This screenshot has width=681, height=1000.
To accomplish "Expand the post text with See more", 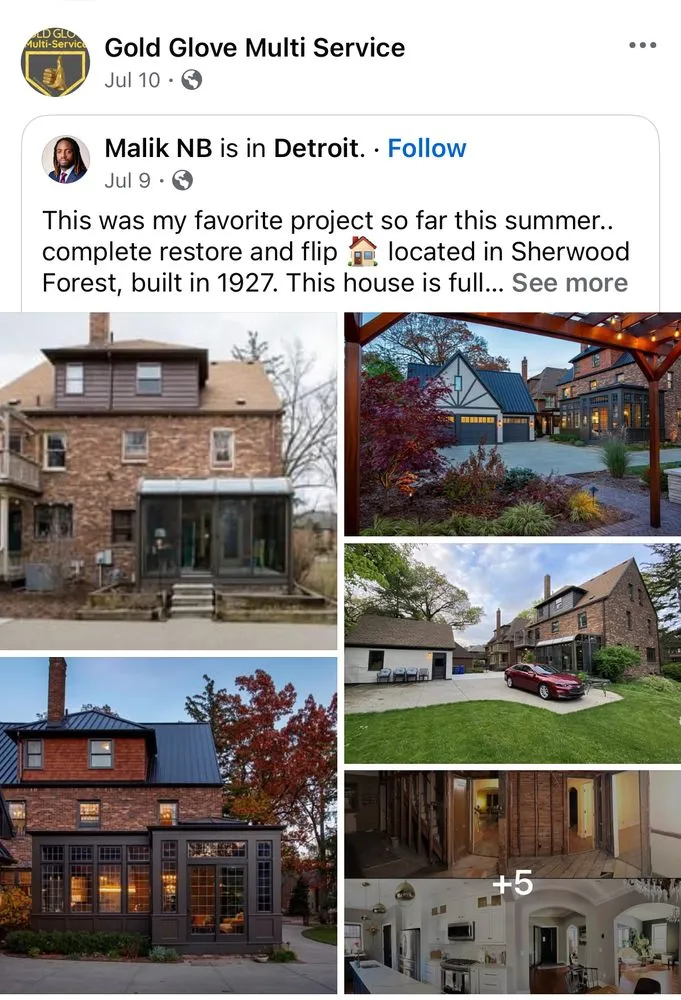I will 570,283.
